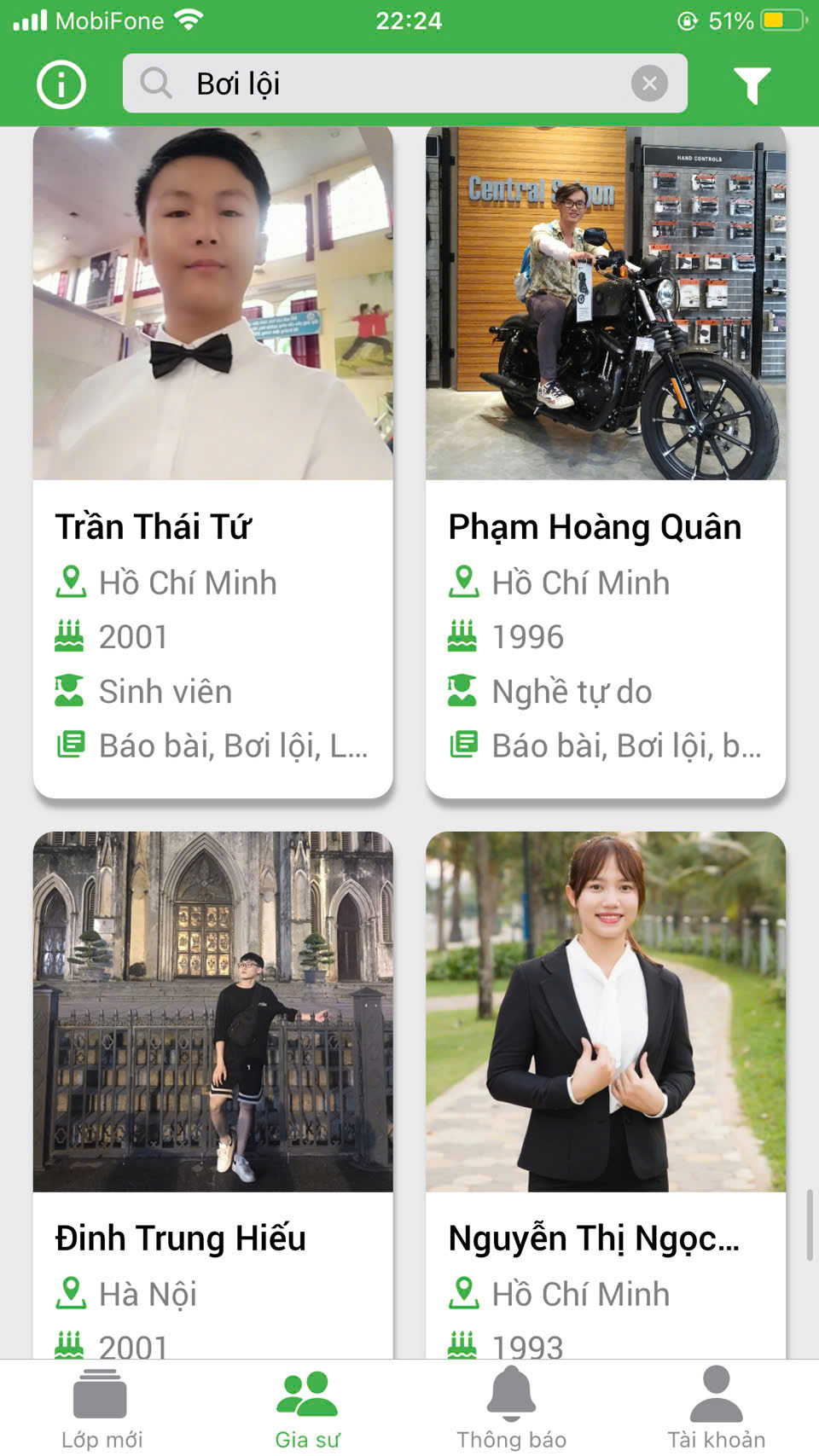
Task: Open the filter options
Action: pyautogui.click(x=752, y=84)
